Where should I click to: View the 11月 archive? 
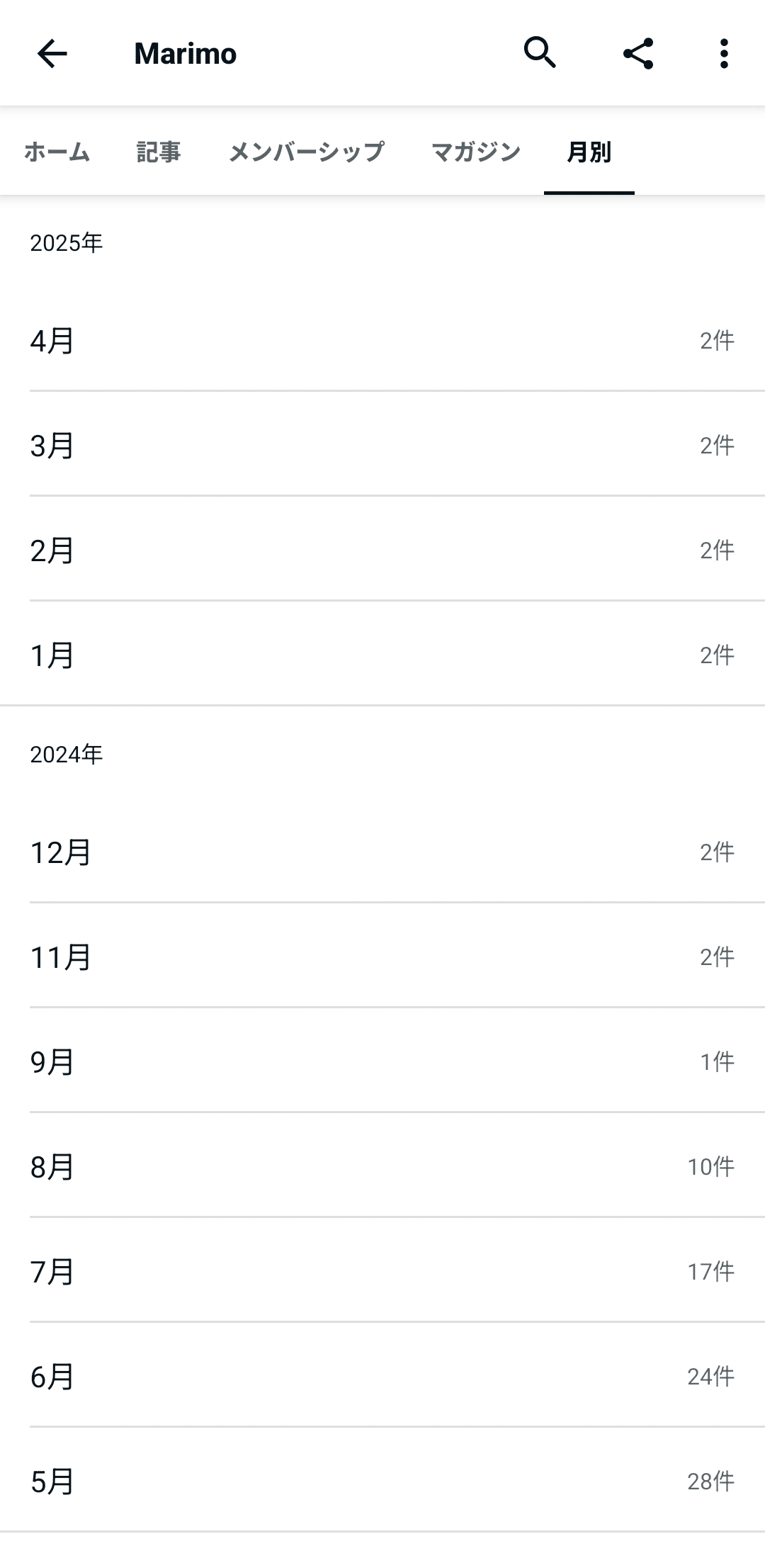tap(382, 957)
